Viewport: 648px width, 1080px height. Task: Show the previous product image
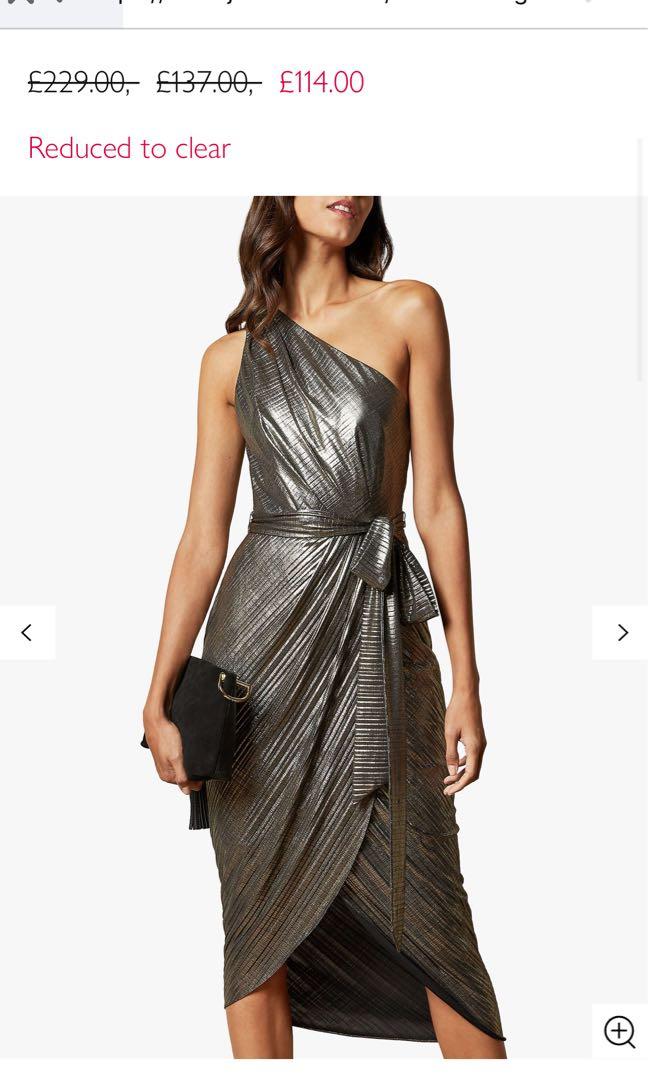click(27, 632)
